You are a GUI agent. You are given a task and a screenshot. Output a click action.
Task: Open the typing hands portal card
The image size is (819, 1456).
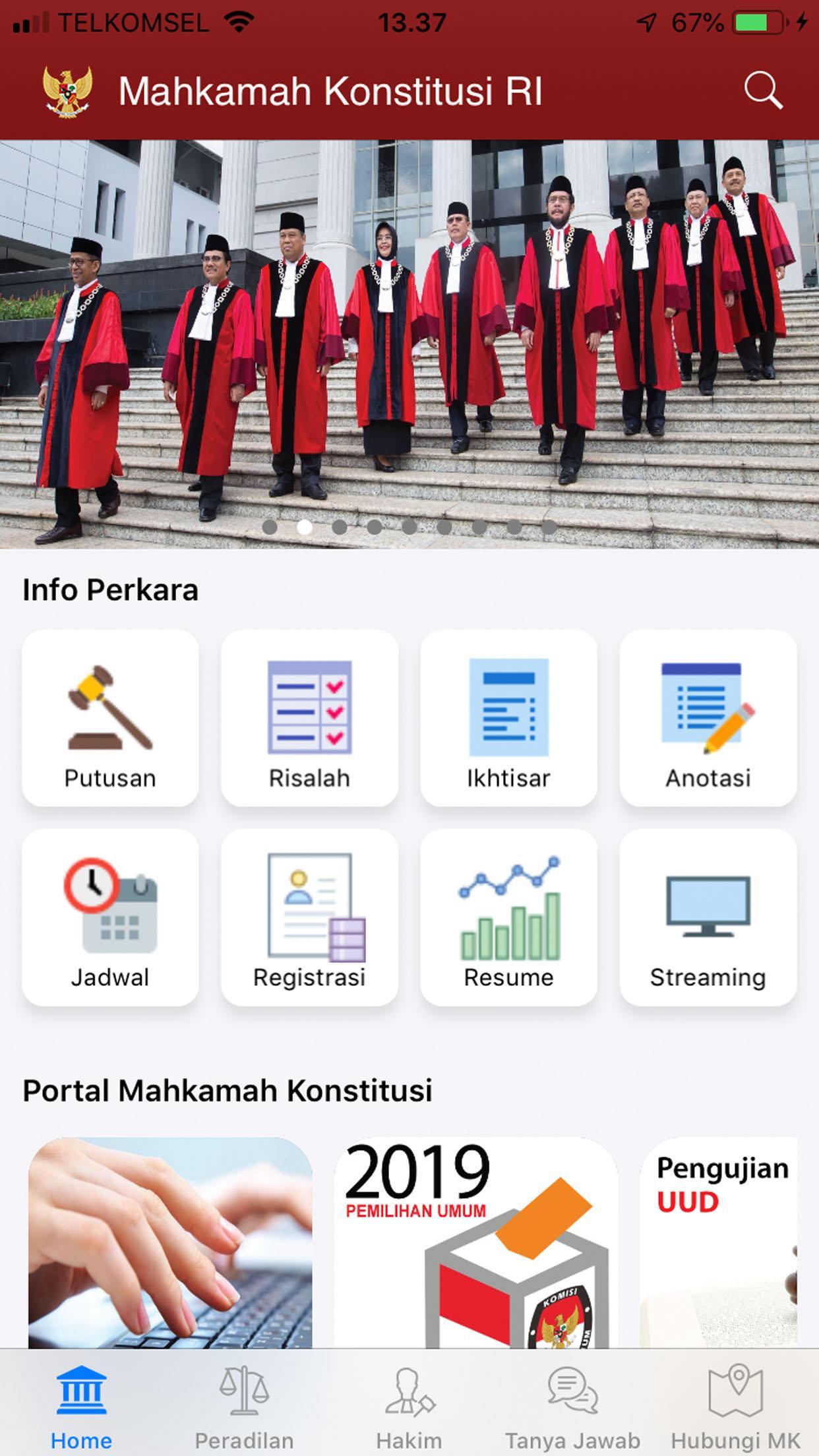coord(170,1242)
